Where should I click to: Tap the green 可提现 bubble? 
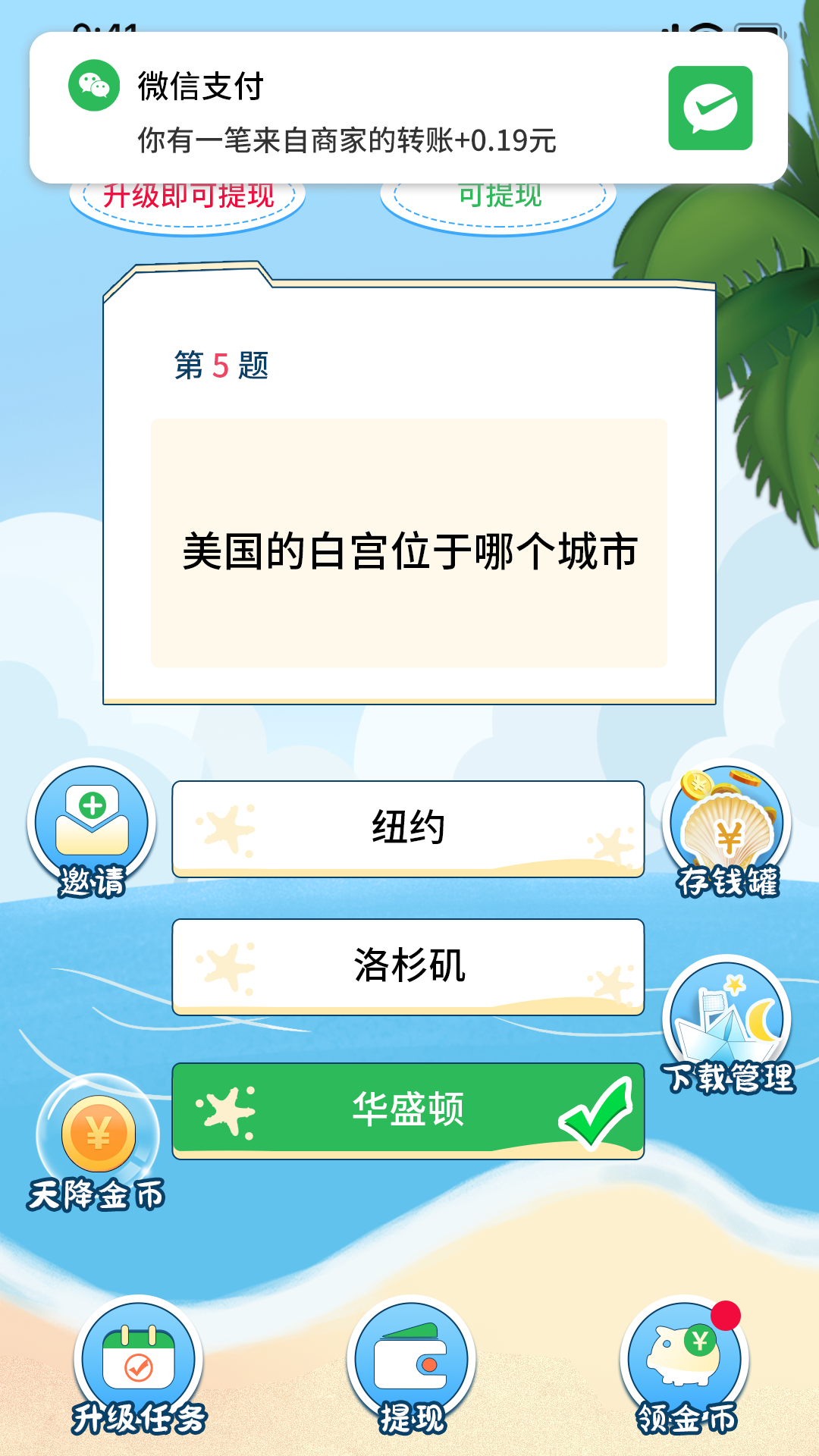498,200
